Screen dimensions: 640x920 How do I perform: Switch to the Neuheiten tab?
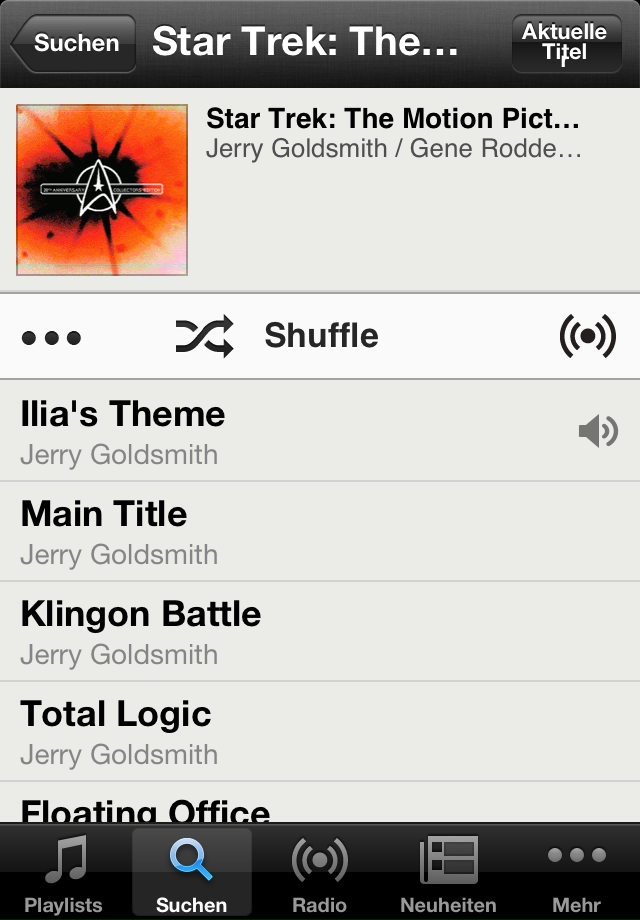448,874
